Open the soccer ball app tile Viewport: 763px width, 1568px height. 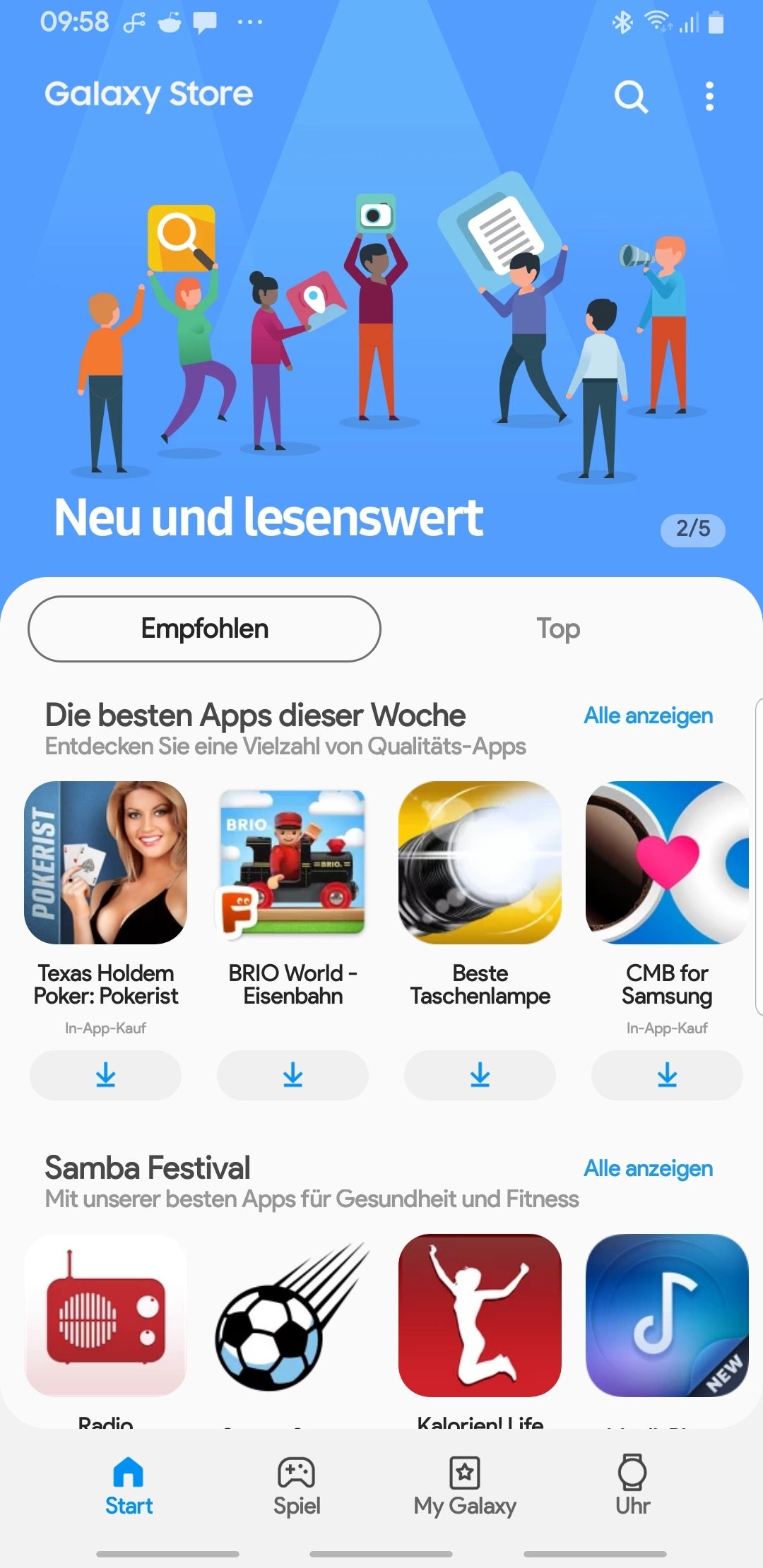(x=292, y=1315)
